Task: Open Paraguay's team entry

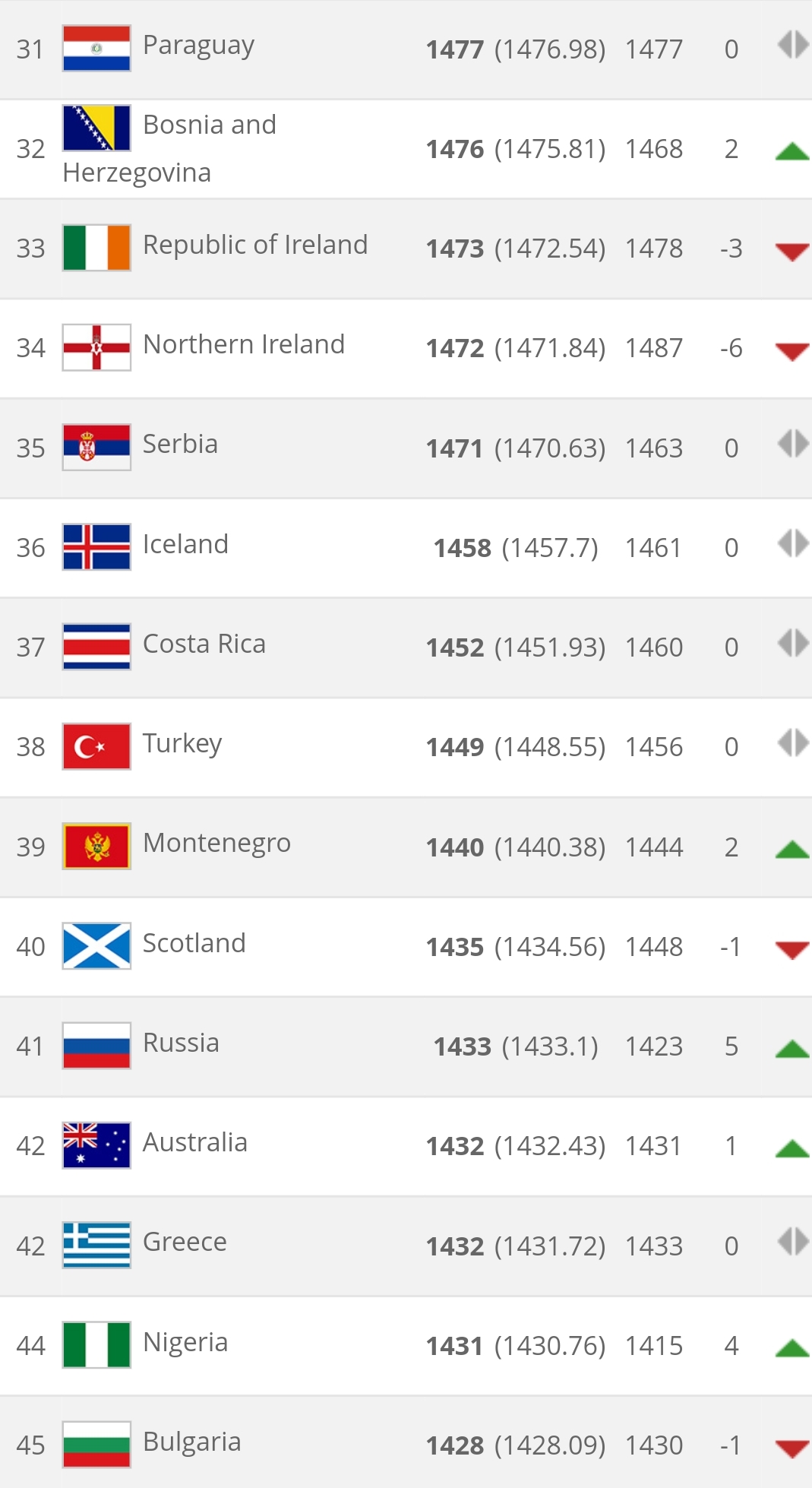Action: (406, 49)
